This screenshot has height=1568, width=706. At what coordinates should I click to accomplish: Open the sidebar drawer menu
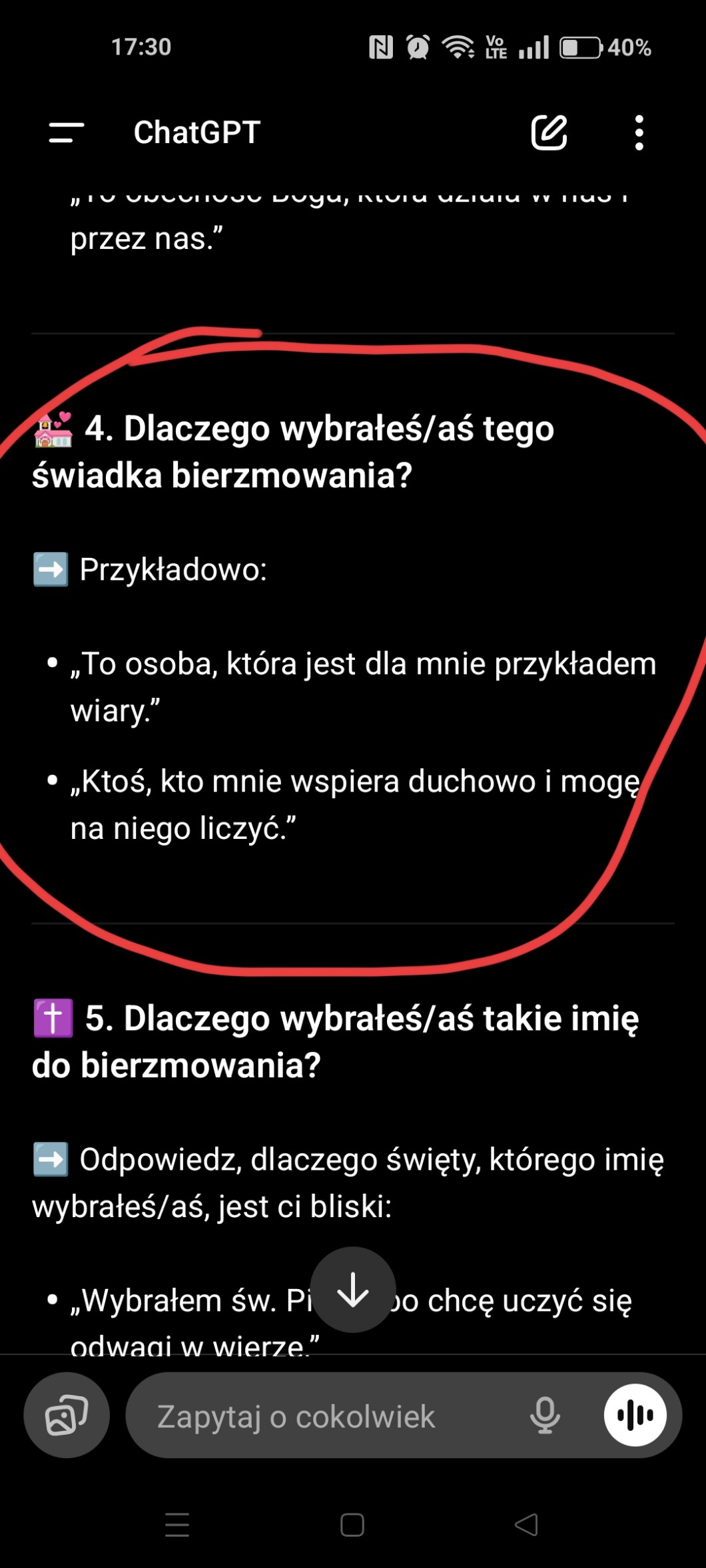click(67, 132)
